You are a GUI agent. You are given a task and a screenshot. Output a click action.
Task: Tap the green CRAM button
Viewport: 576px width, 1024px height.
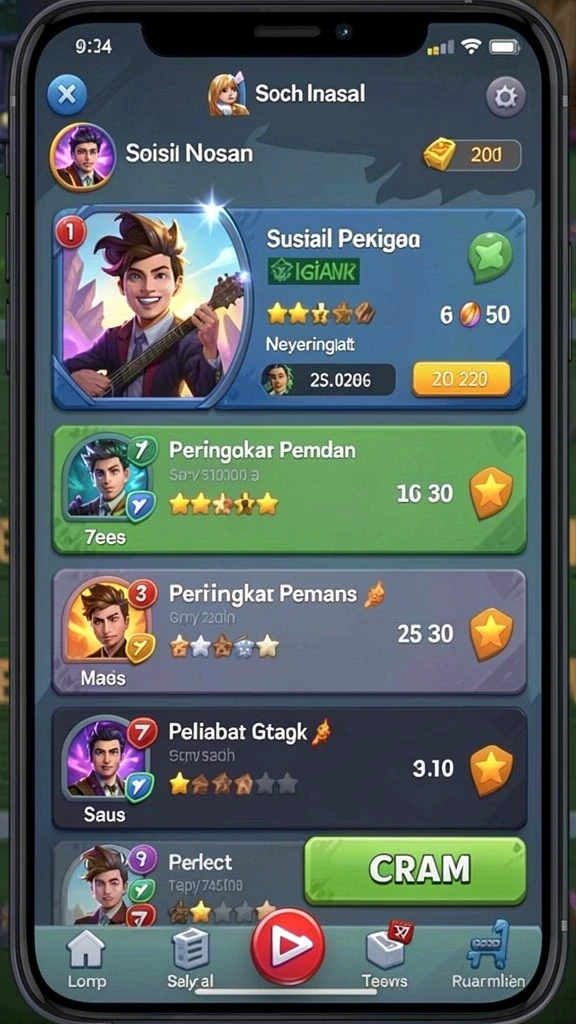(x=415, y=871)
